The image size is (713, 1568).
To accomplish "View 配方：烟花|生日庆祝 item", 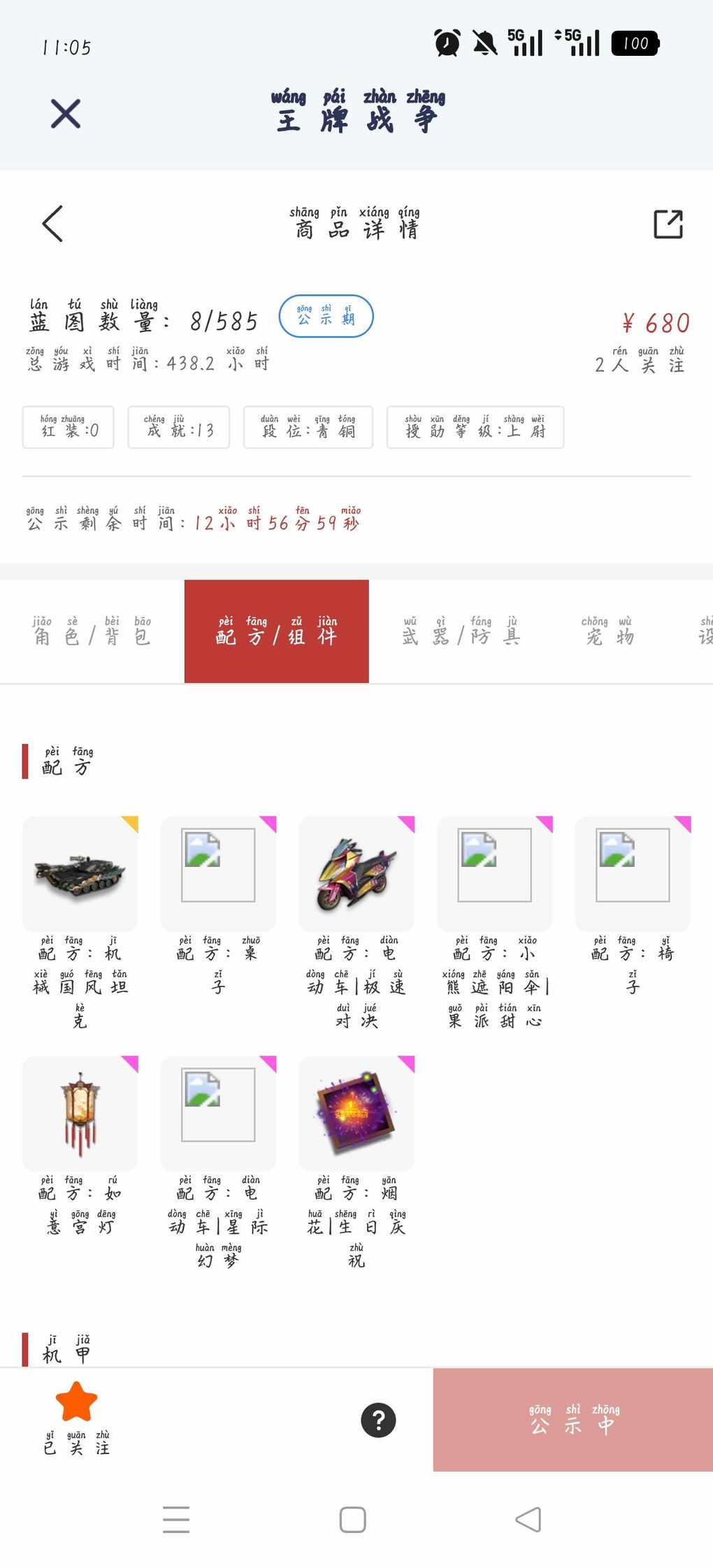I will click(356, 1114).
